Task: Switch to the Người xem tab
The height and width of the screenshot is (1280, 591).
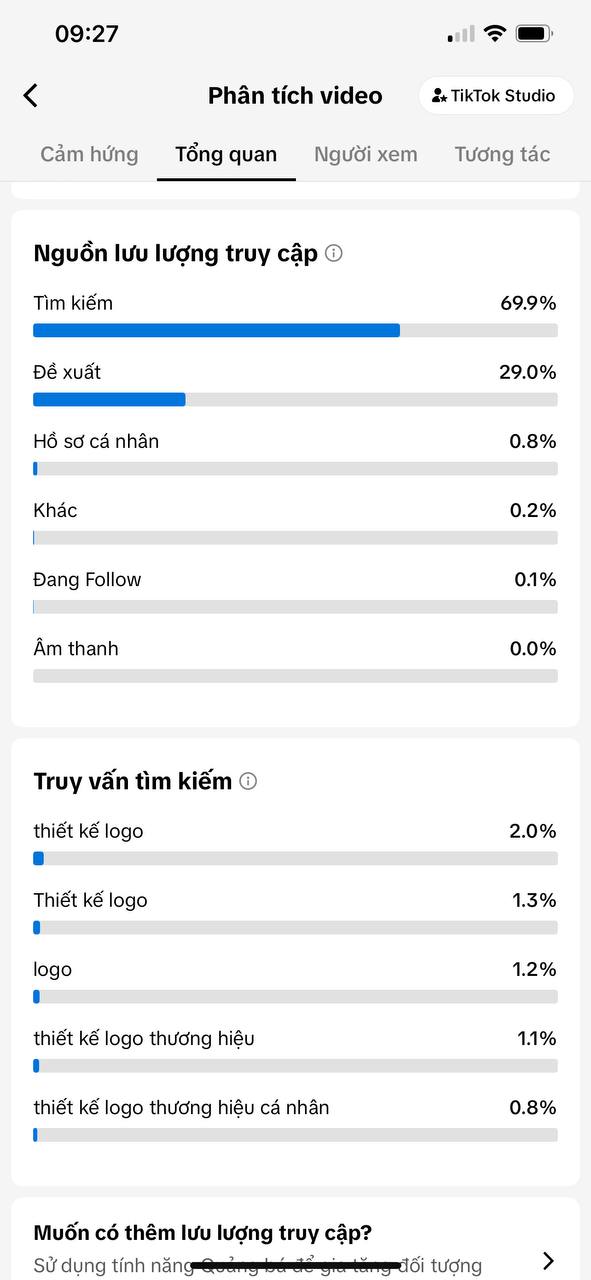Action: tap(366, 154)
